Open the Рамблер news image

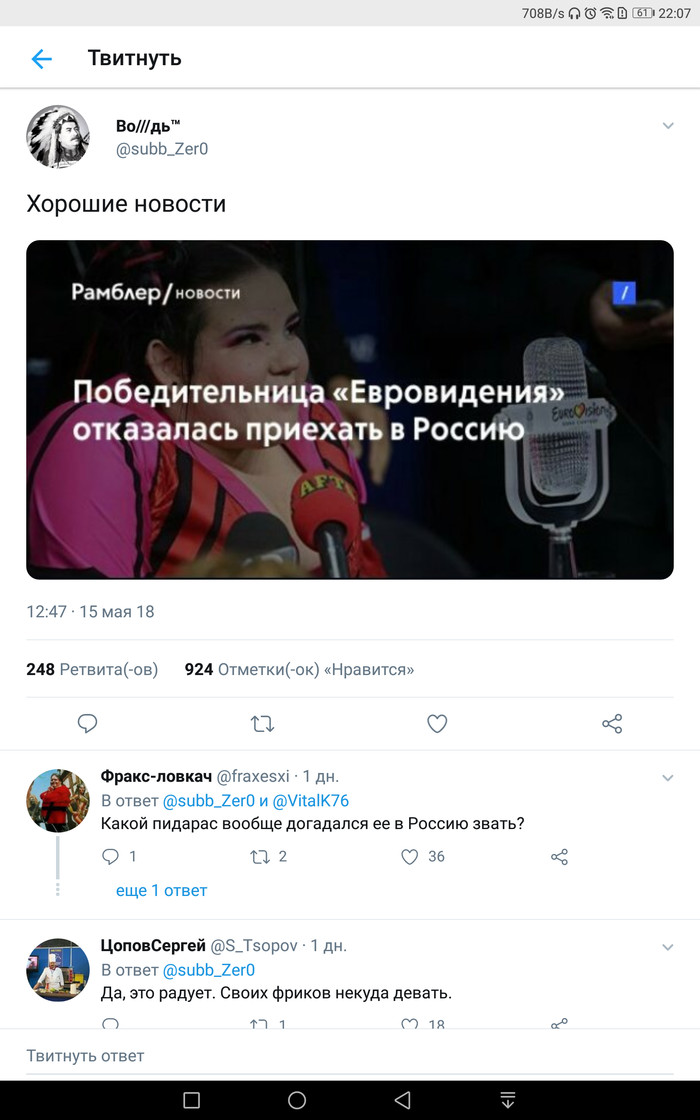(x=350, y=409)
